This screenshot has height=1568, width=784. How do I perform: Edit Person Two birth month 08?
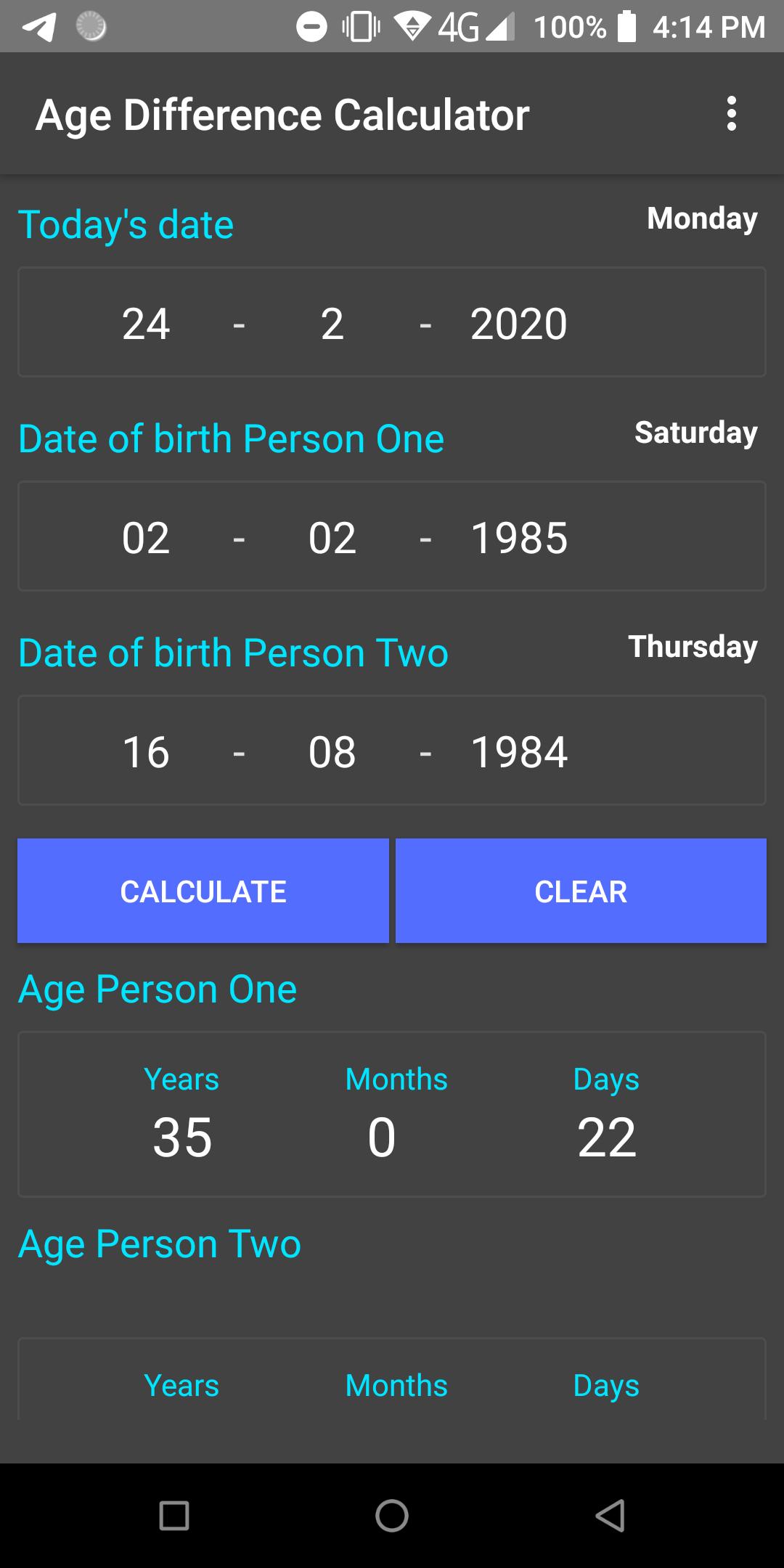[332, 751]
